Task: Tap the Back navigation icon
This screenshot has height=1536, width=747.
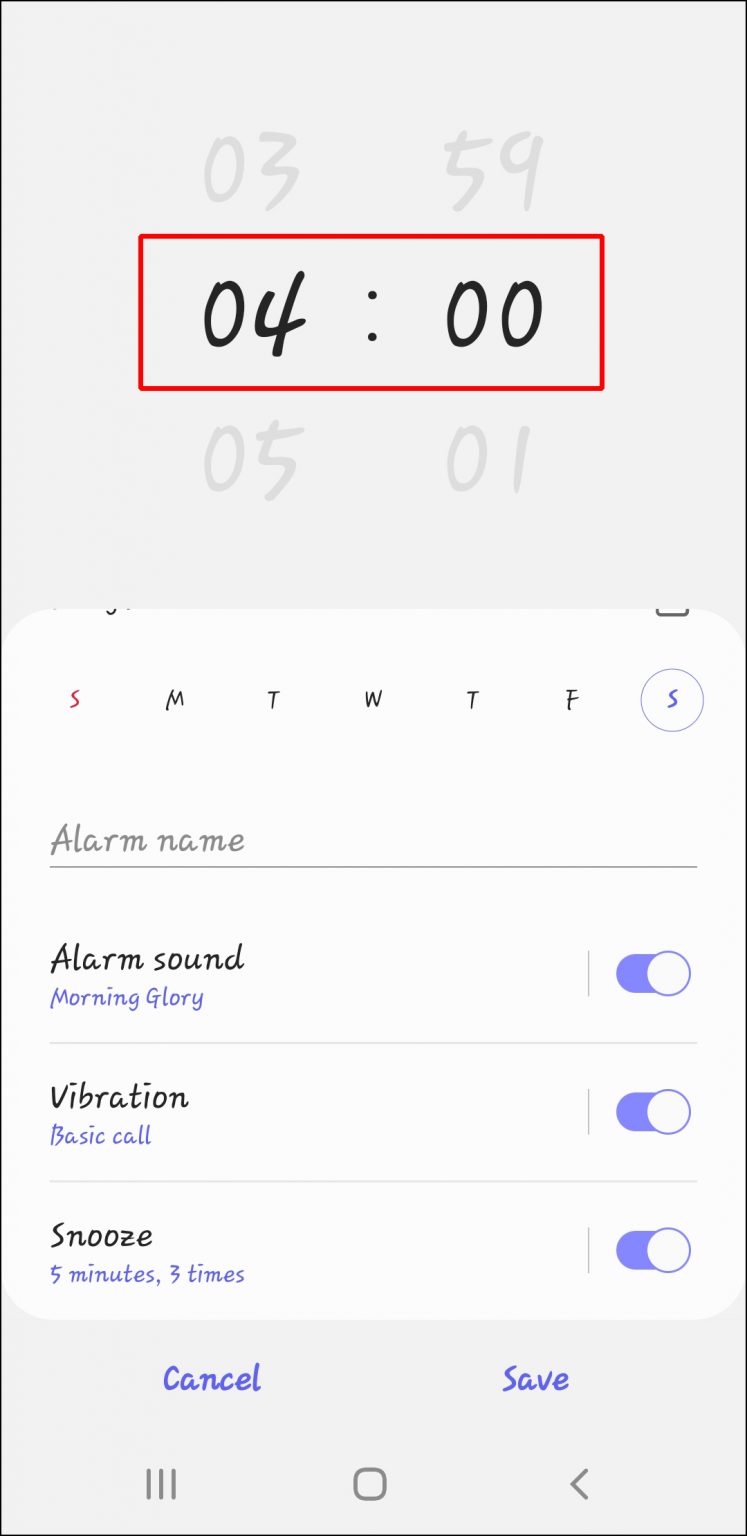Action: pyautogui.click(x=580, y=1484)
